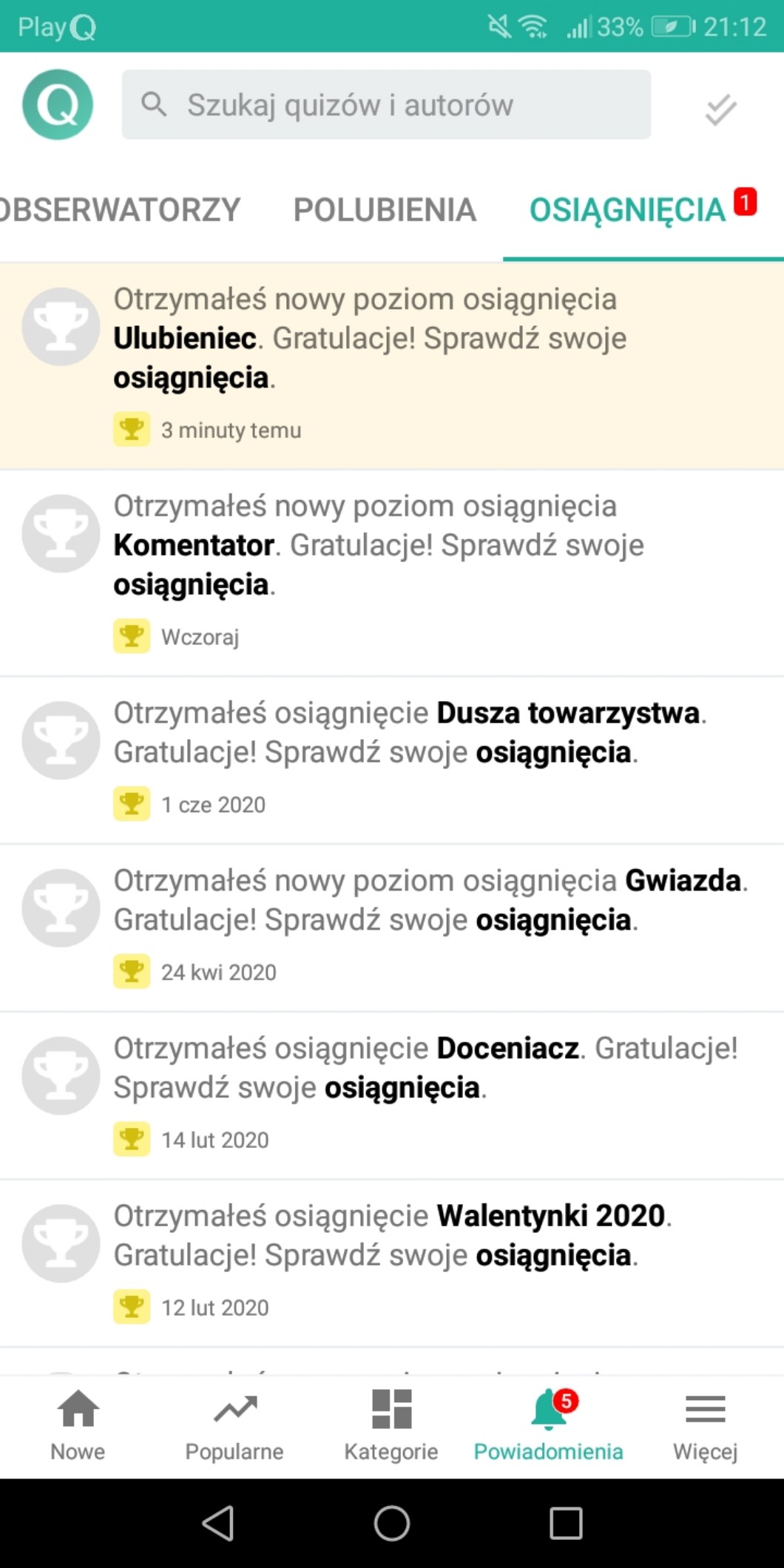Open the Komentator achievement notification
This screenshot has height=1568, width=784.
(392, 572)
